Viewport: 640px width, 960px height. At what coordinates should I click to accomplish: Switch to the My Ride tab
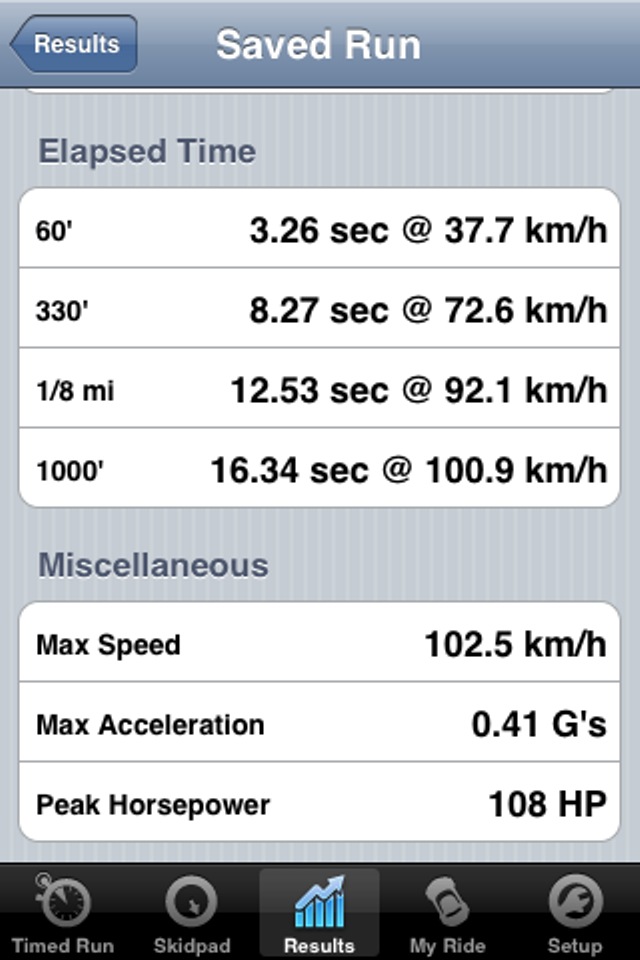447,914
